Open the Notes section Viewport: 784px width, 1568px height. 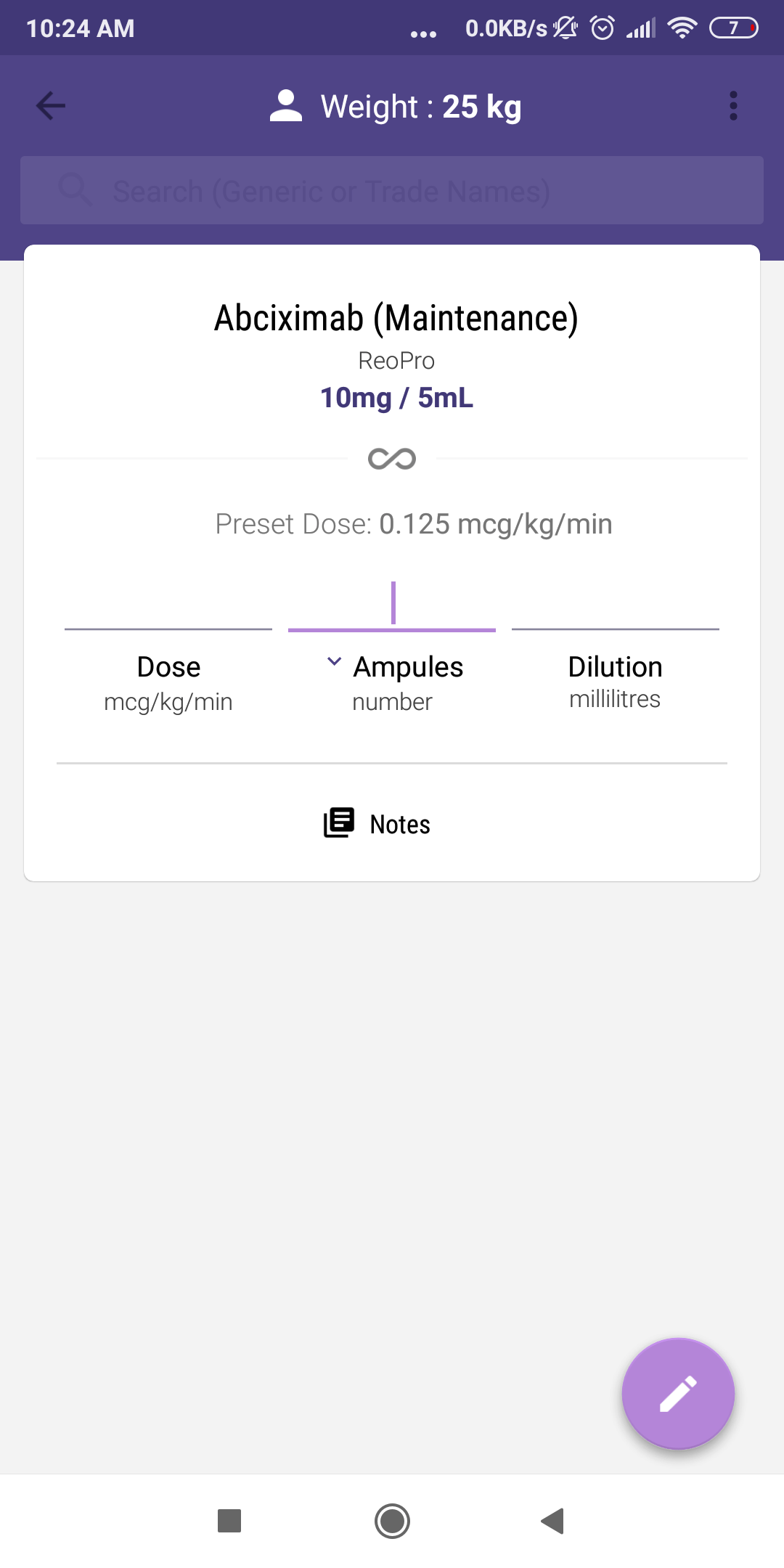click(377, 823)
